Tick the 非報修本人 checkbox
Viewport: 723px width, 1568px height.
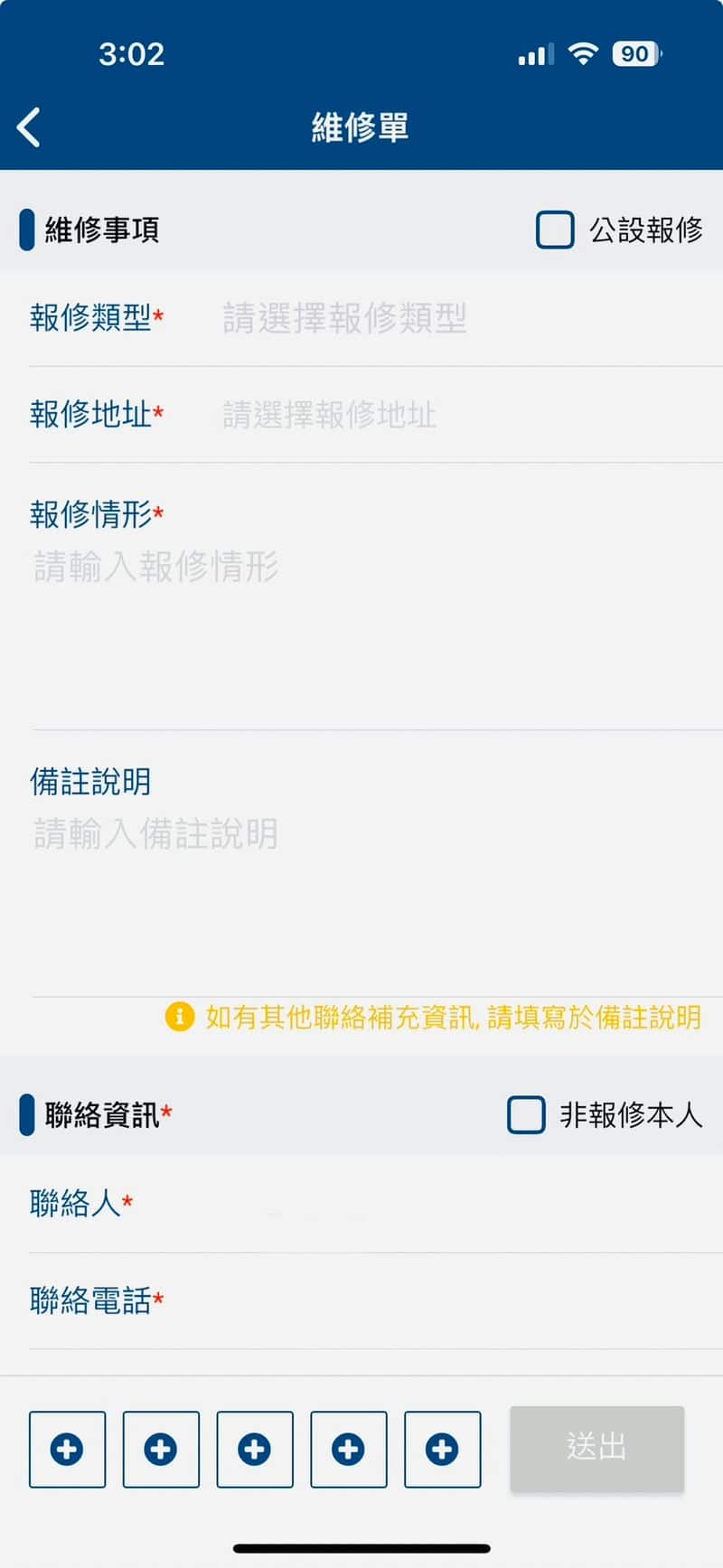(526, 1115)
